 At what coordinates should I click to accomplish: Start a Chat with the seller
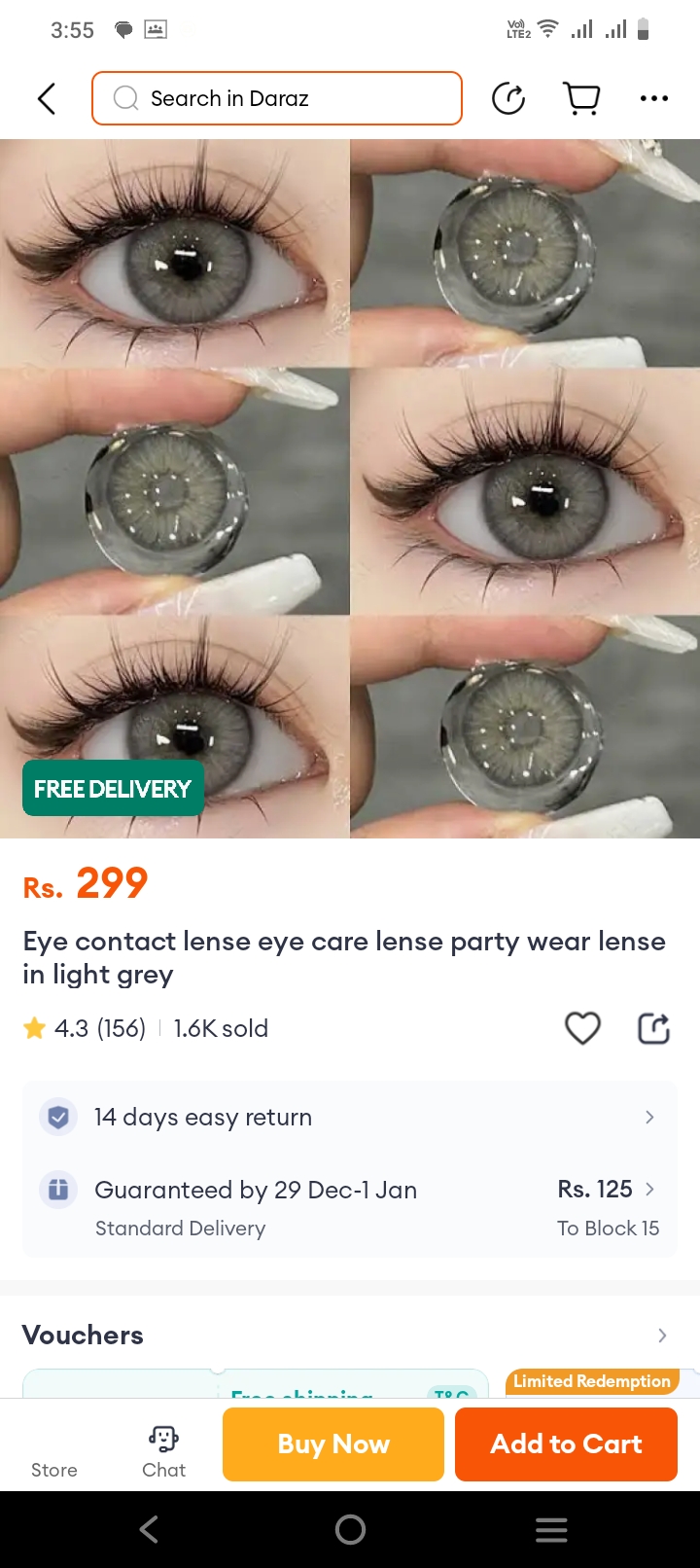click(x=163, y=1451)
